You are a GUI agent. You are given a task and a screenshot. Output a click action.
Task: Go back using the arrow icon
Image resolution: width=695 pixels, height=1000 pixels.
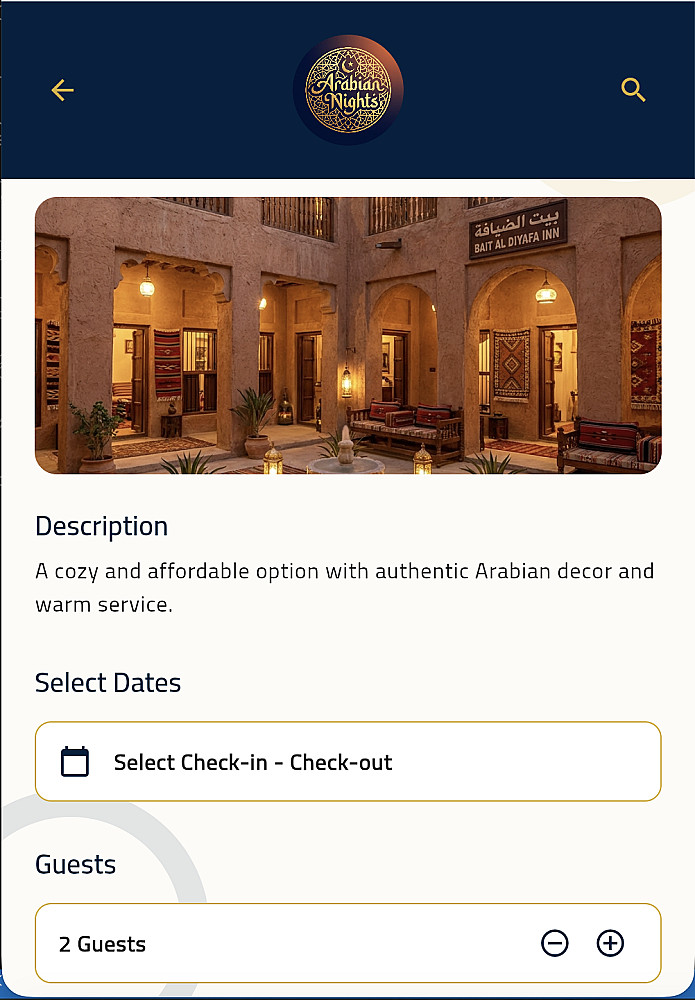(x=63, y=90)
